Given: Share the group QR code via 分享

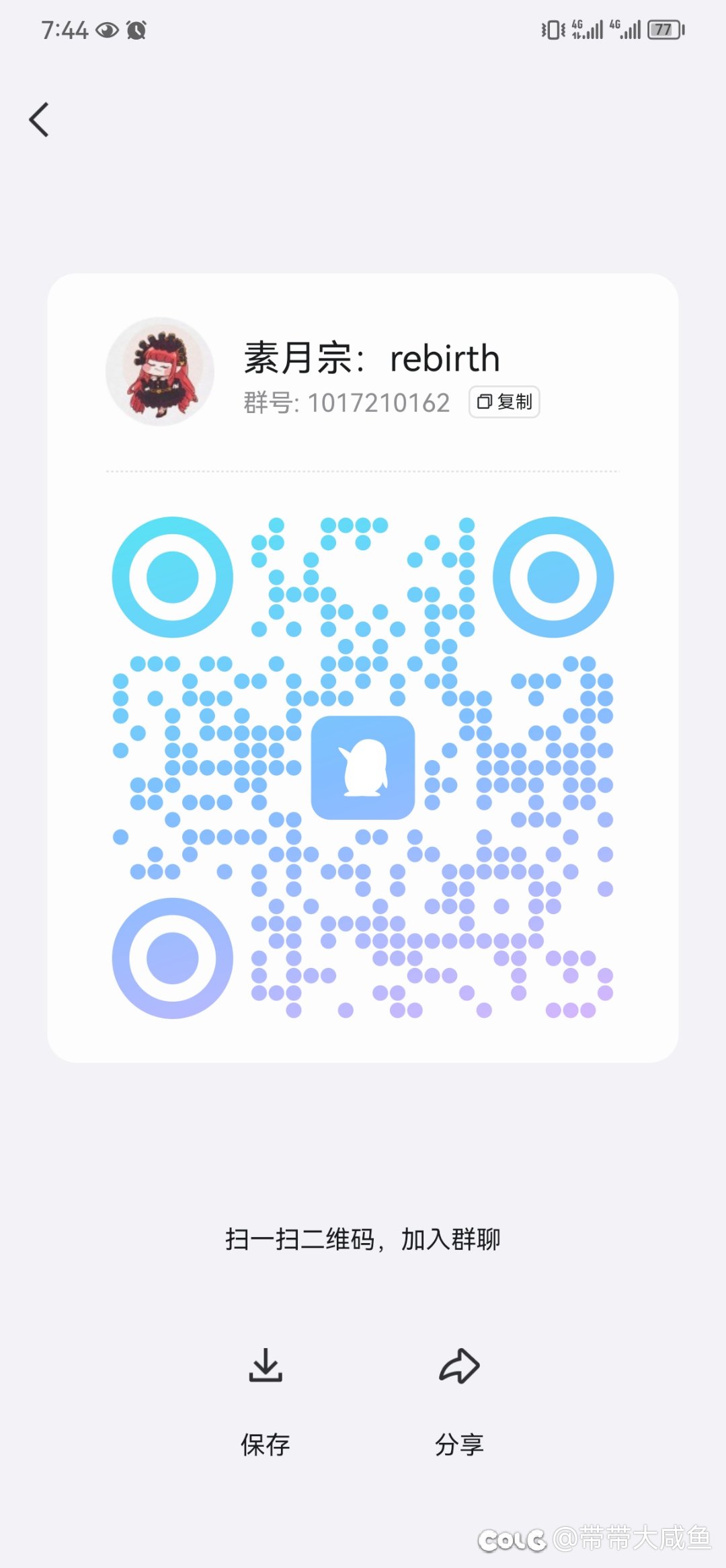Looking at the screenshot, I should click(459, 1402).
